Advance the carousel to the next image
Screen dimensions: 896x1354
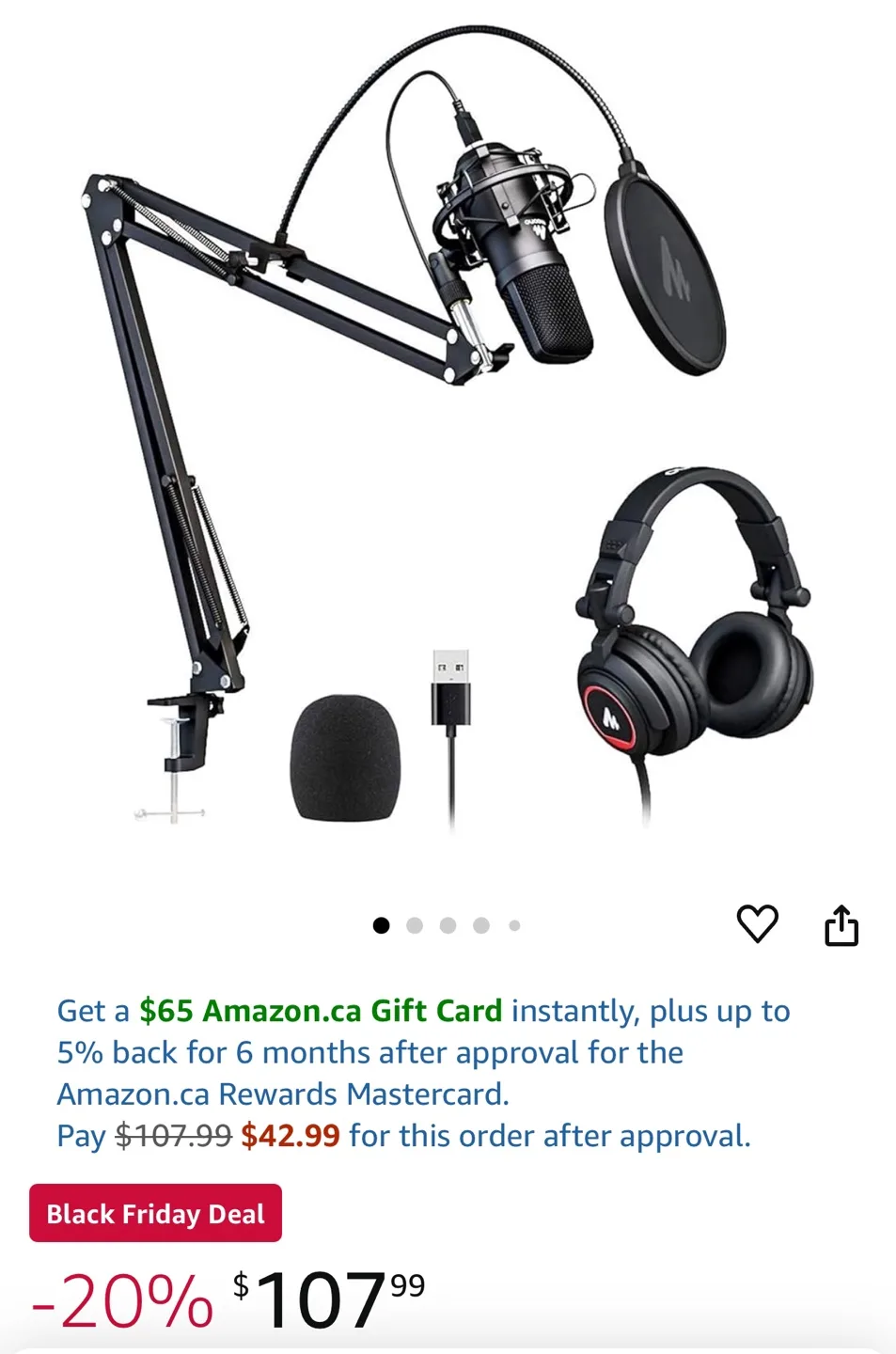[x=415, y=925]
